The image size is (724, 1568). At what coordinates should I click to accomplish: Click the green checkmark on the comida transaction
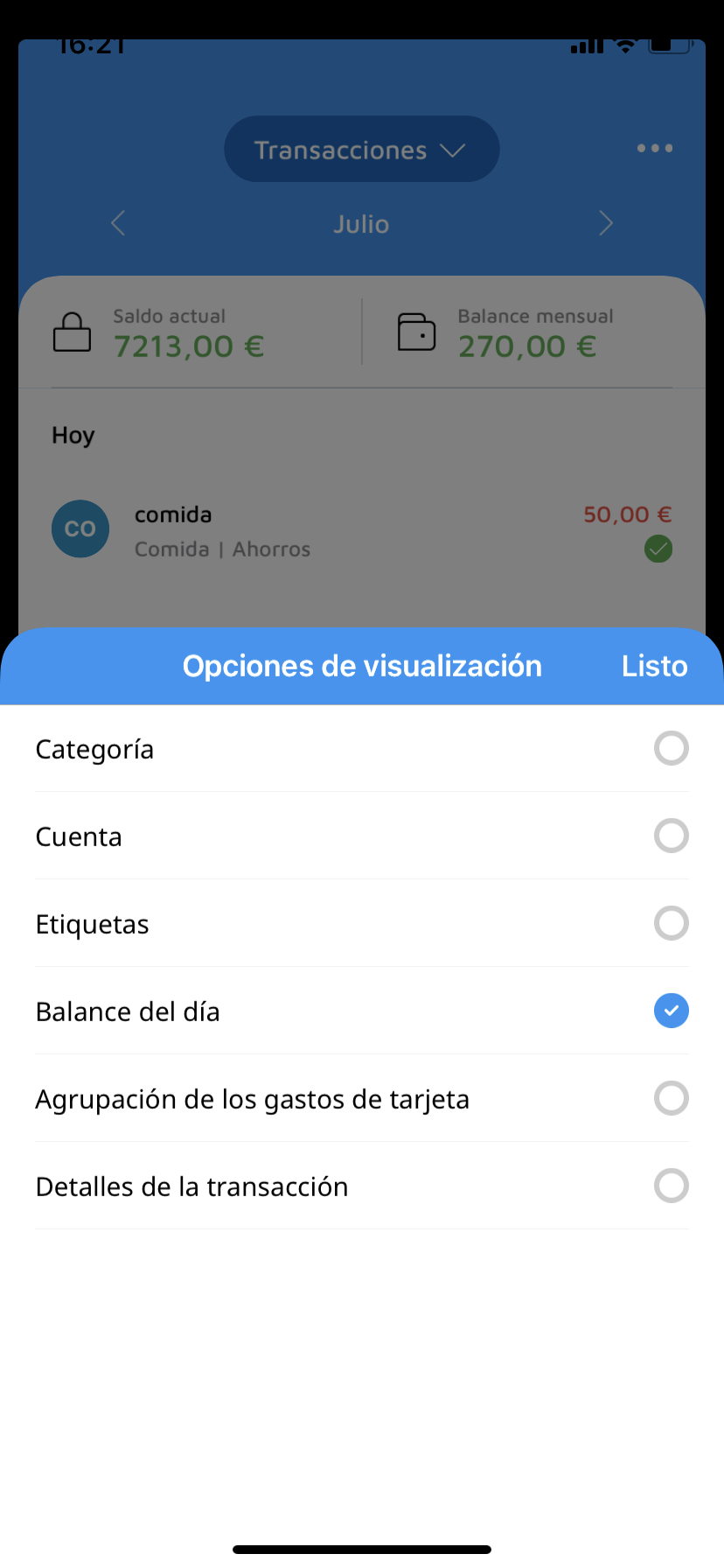tap(658, 549)
